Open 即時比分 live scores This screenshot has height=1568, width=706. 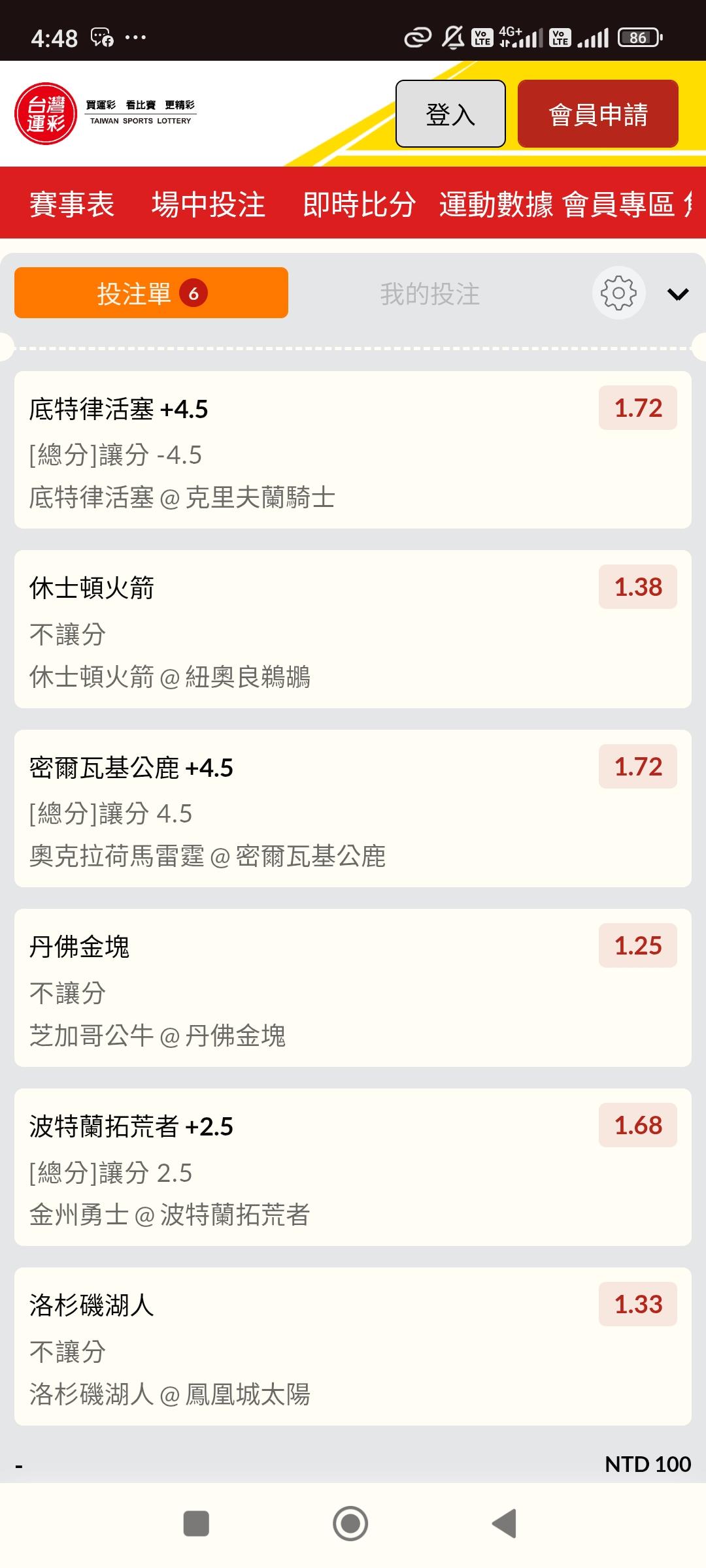(359, 204)
